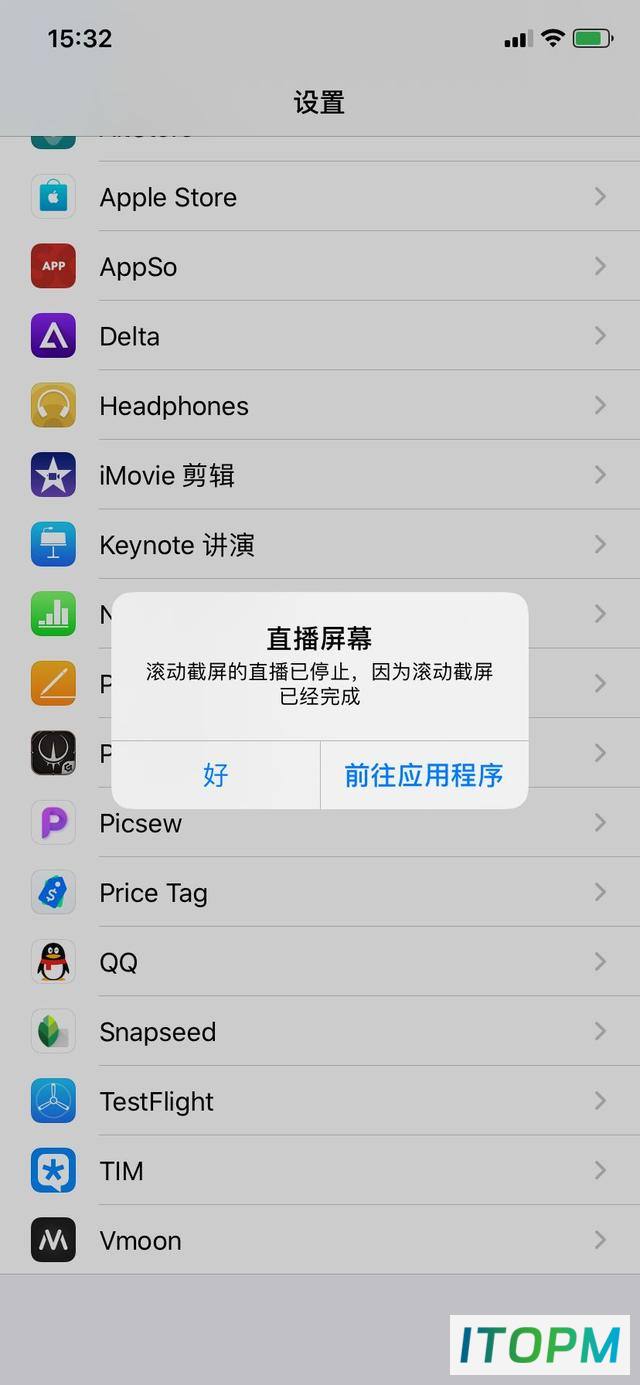Open TestFlight settings row

coord(320,1101)
